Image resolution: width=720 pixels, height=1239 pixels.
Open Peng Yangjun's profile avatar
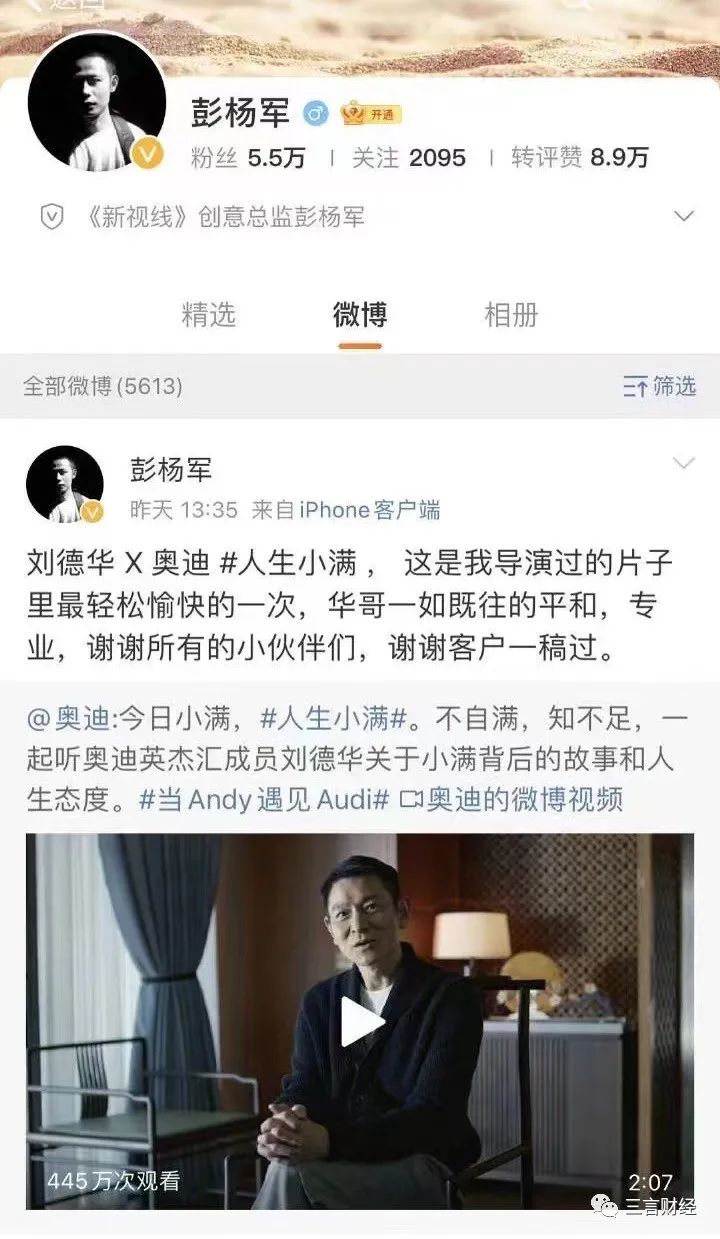97,102
